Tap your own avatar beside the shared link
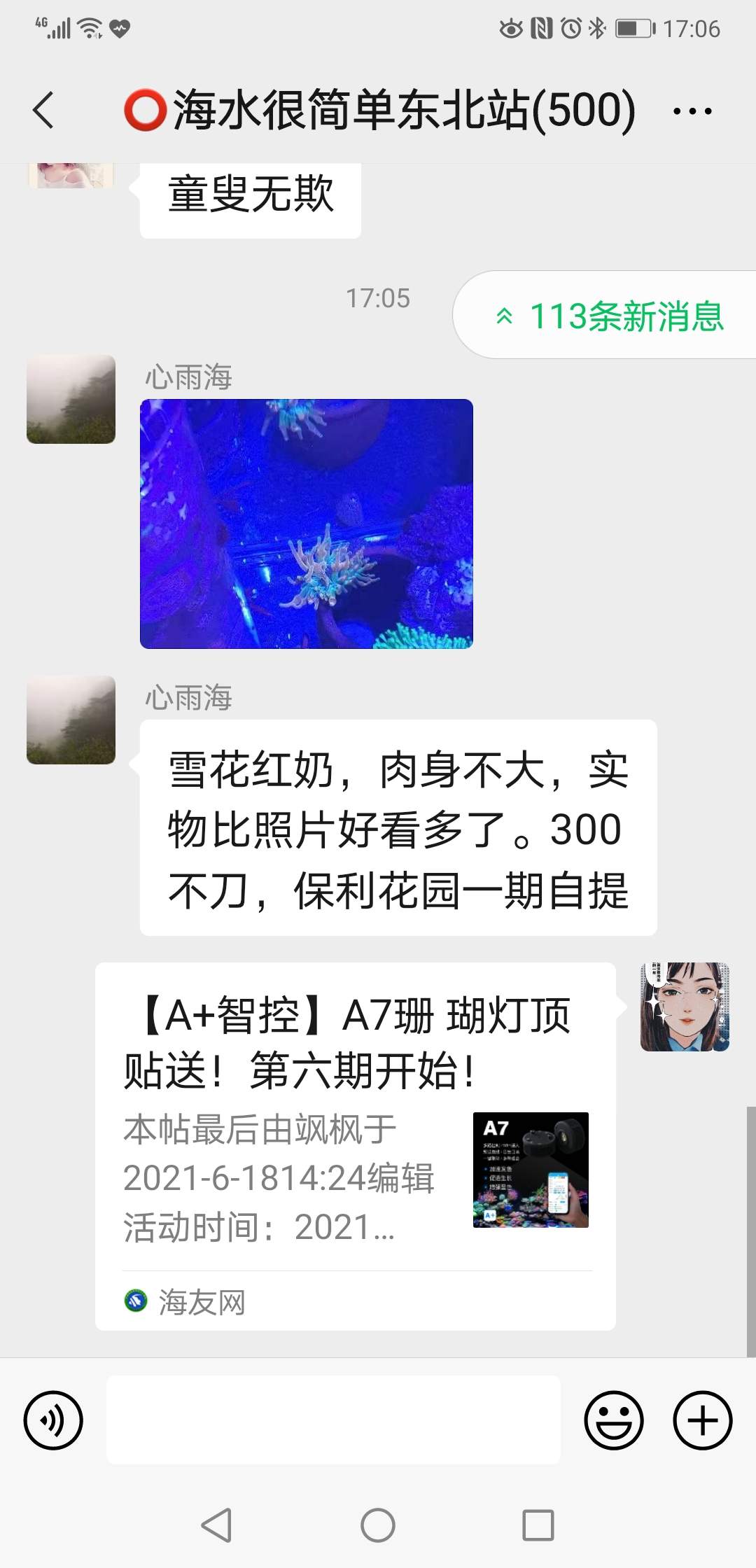This screenshot has height=1568, width=756. tap(685, 1007)
